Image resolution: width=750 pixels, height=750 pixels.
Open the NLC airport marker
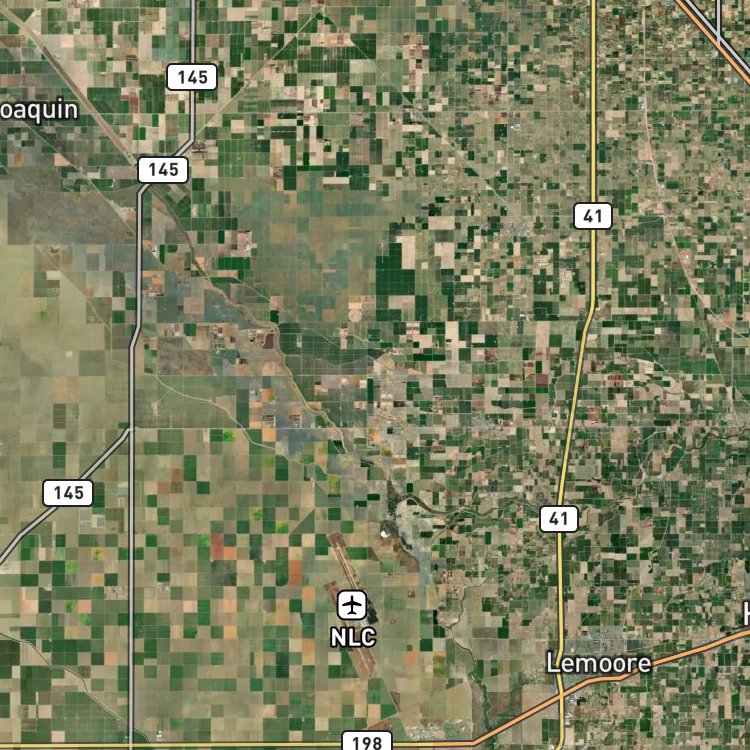click(x=353, y=605)
